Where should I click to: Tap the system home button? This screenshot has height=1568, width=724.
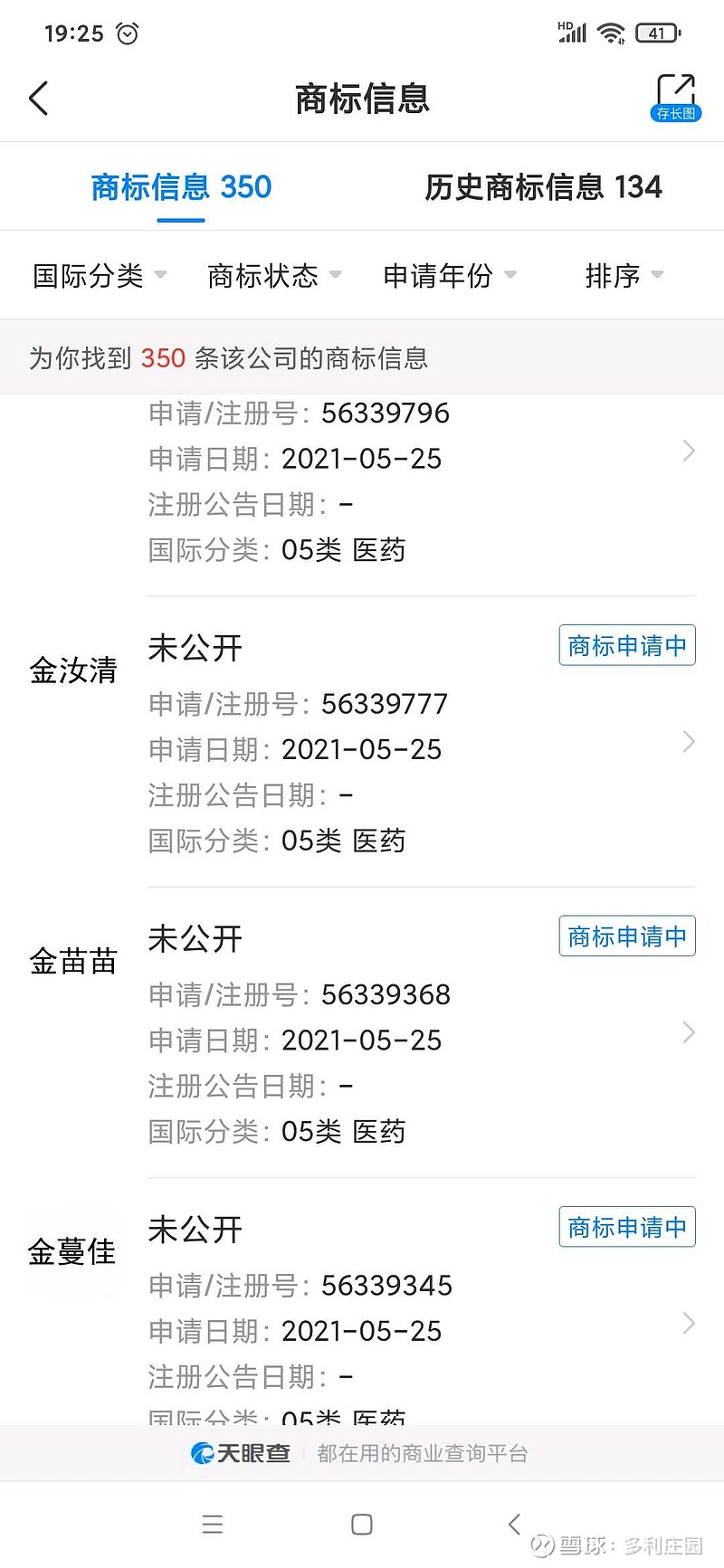[x=362, y=1525]
